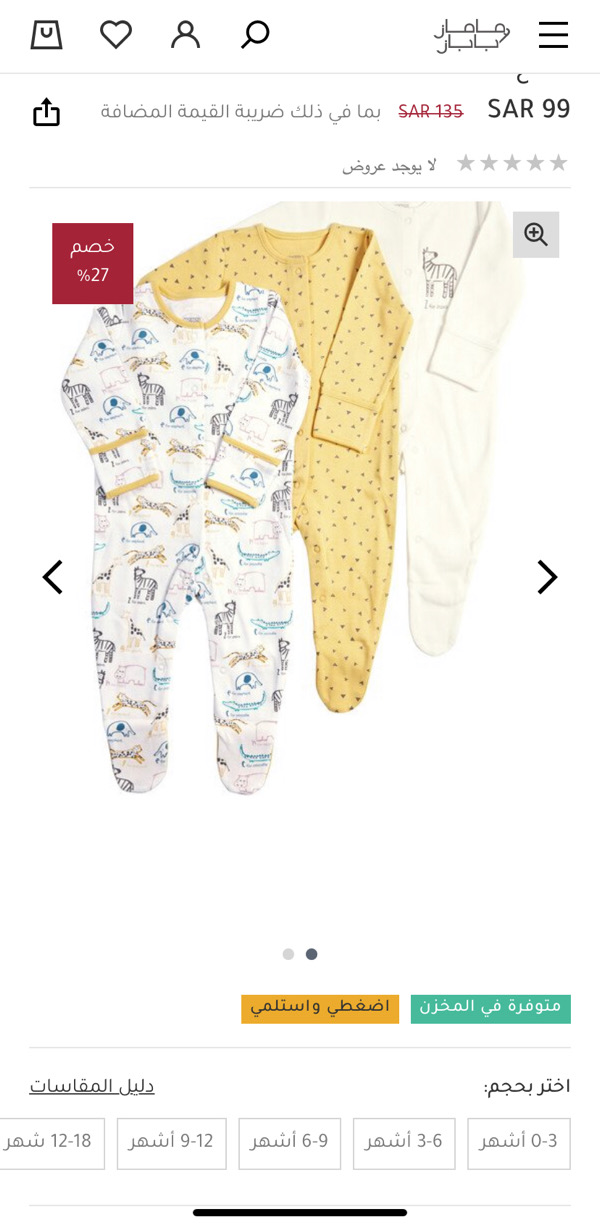Viewport: 600px width, 1228px height.
Task: Open the hamburger menu
Action: pos(553,35)
